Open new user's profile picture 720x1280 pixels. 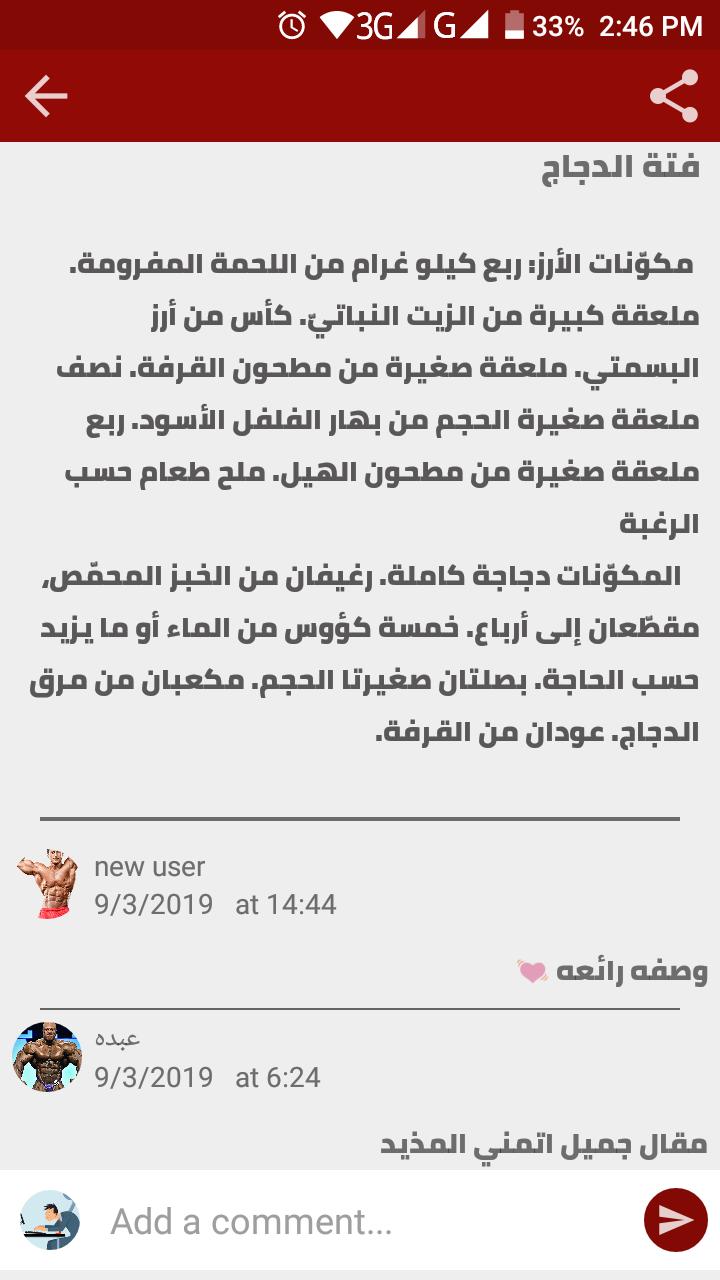coord(46,885)
